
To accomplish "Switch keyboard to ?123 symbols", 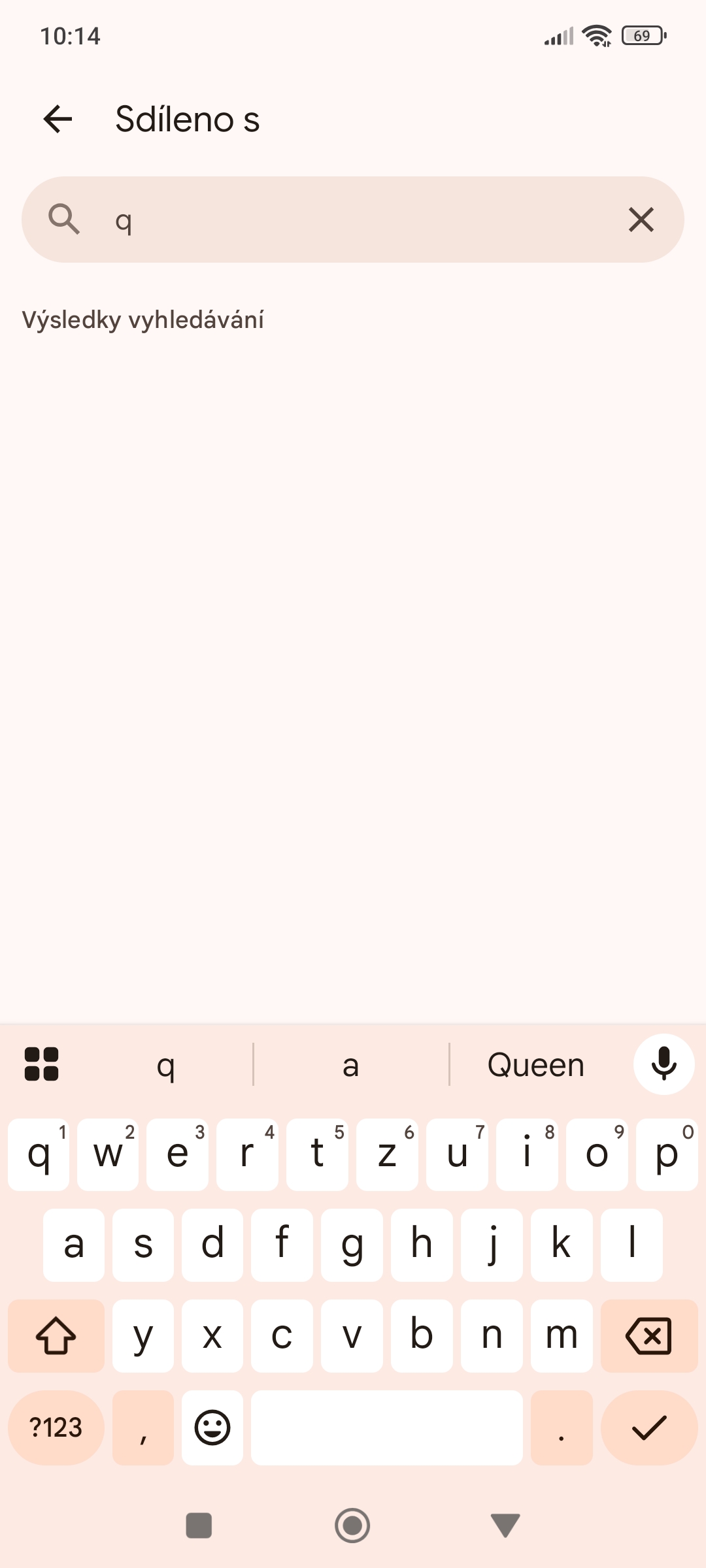I will pos(56,1428).
